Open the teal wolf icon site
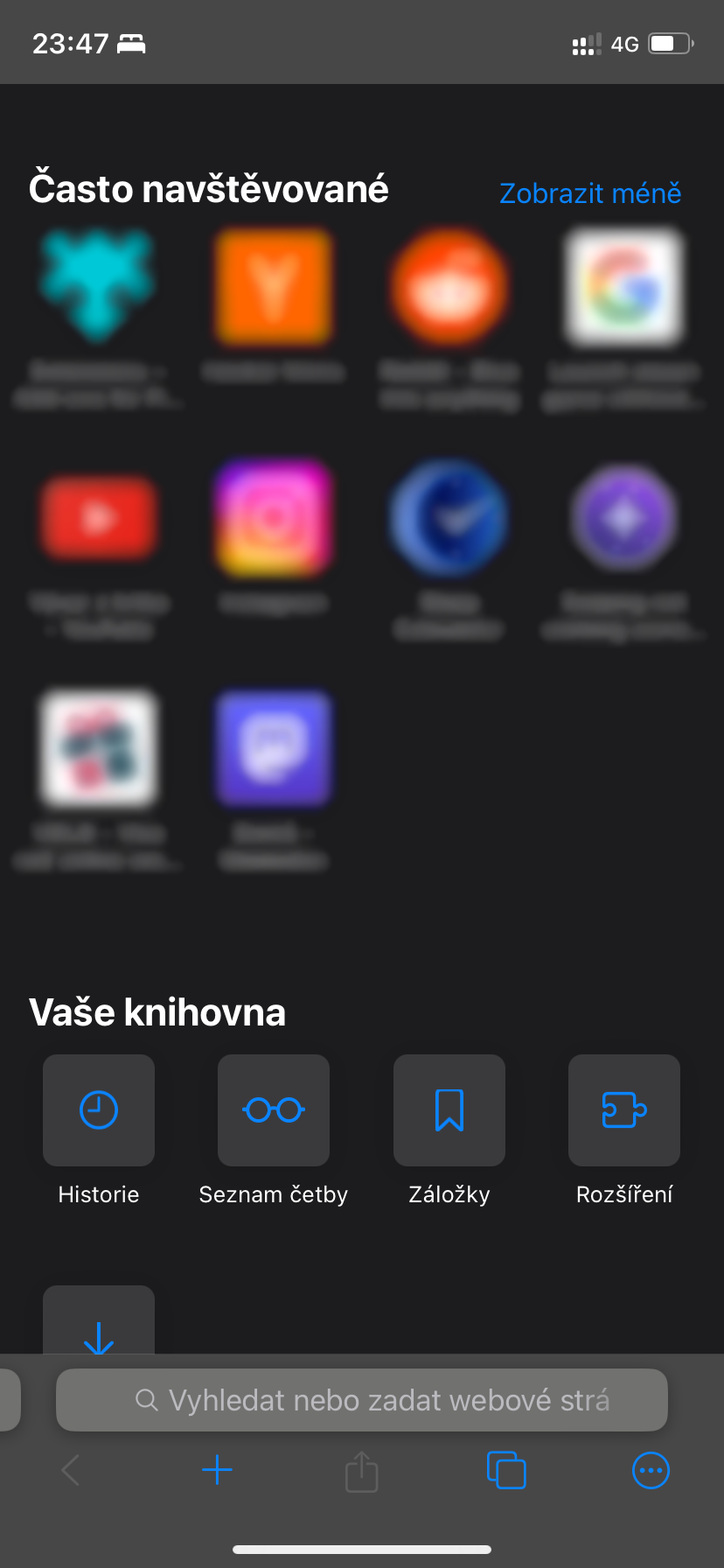Screen dimensions: 724x1568 click(99, 287)
